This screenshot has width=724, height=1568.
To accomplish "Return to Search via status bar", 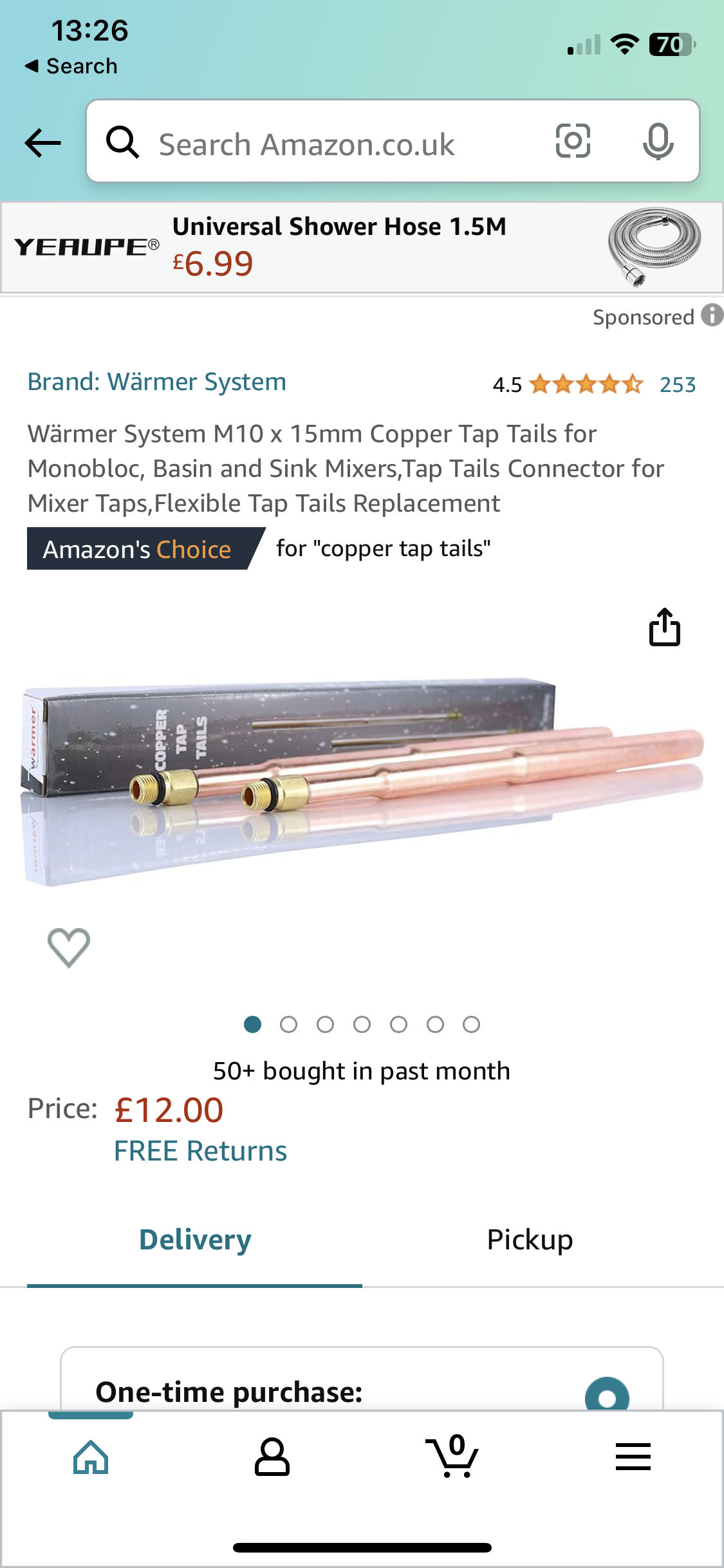I will pyautogui.click(x=71, y=66).
